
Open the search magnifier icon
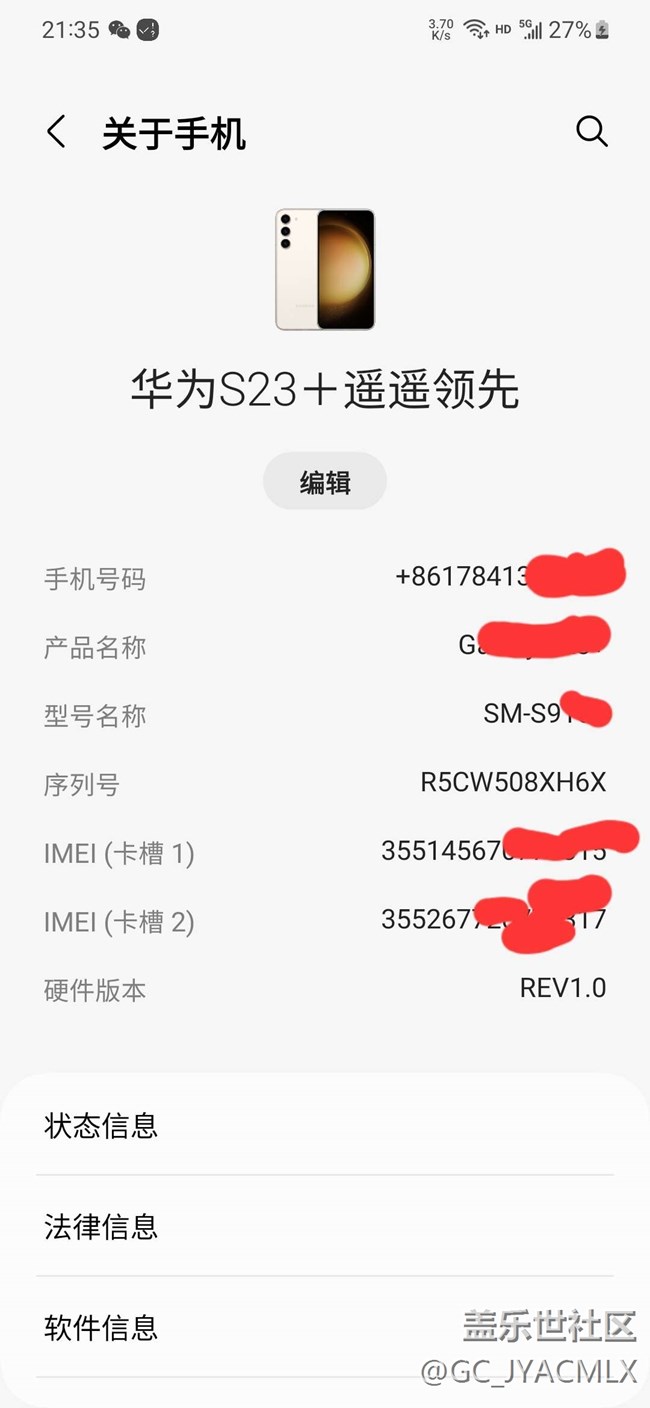click(x=592, y=131)
